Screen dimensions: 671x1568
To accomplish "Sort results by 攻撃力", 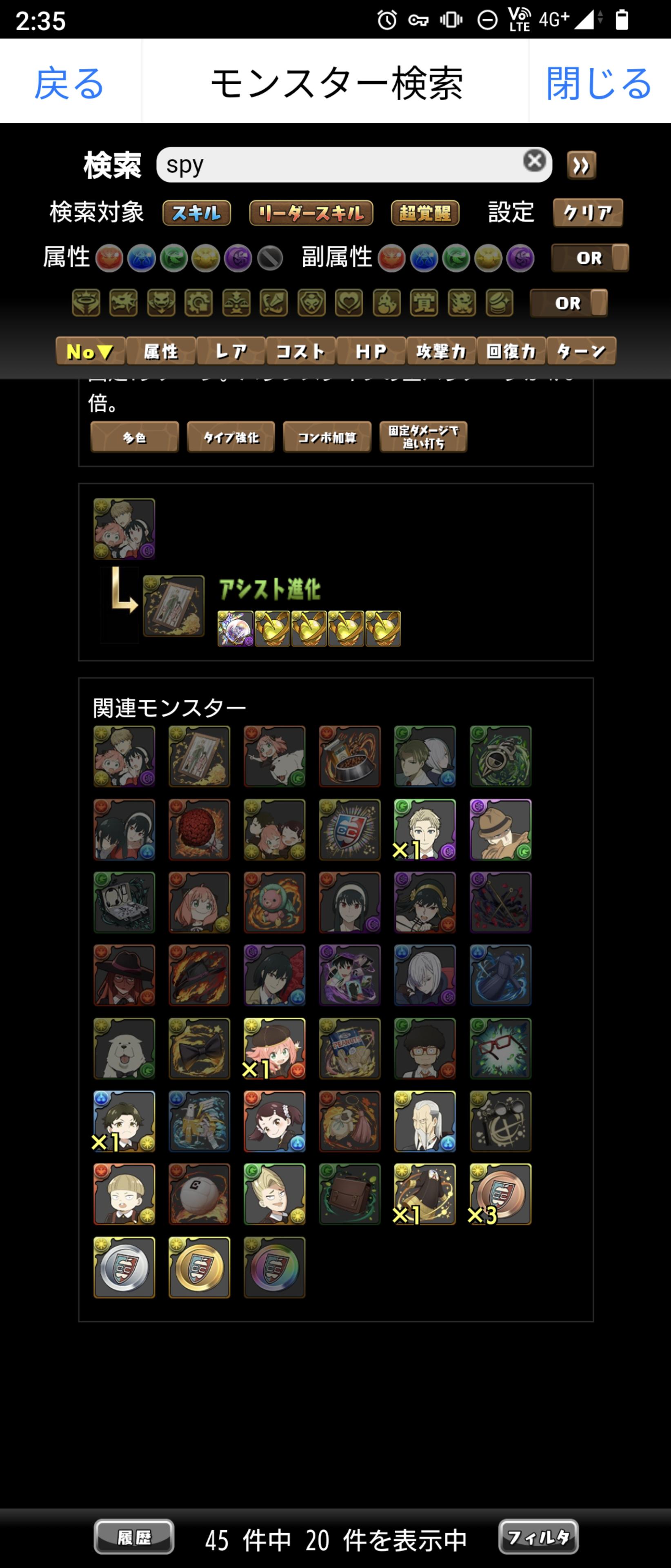I will coord(441,351).
